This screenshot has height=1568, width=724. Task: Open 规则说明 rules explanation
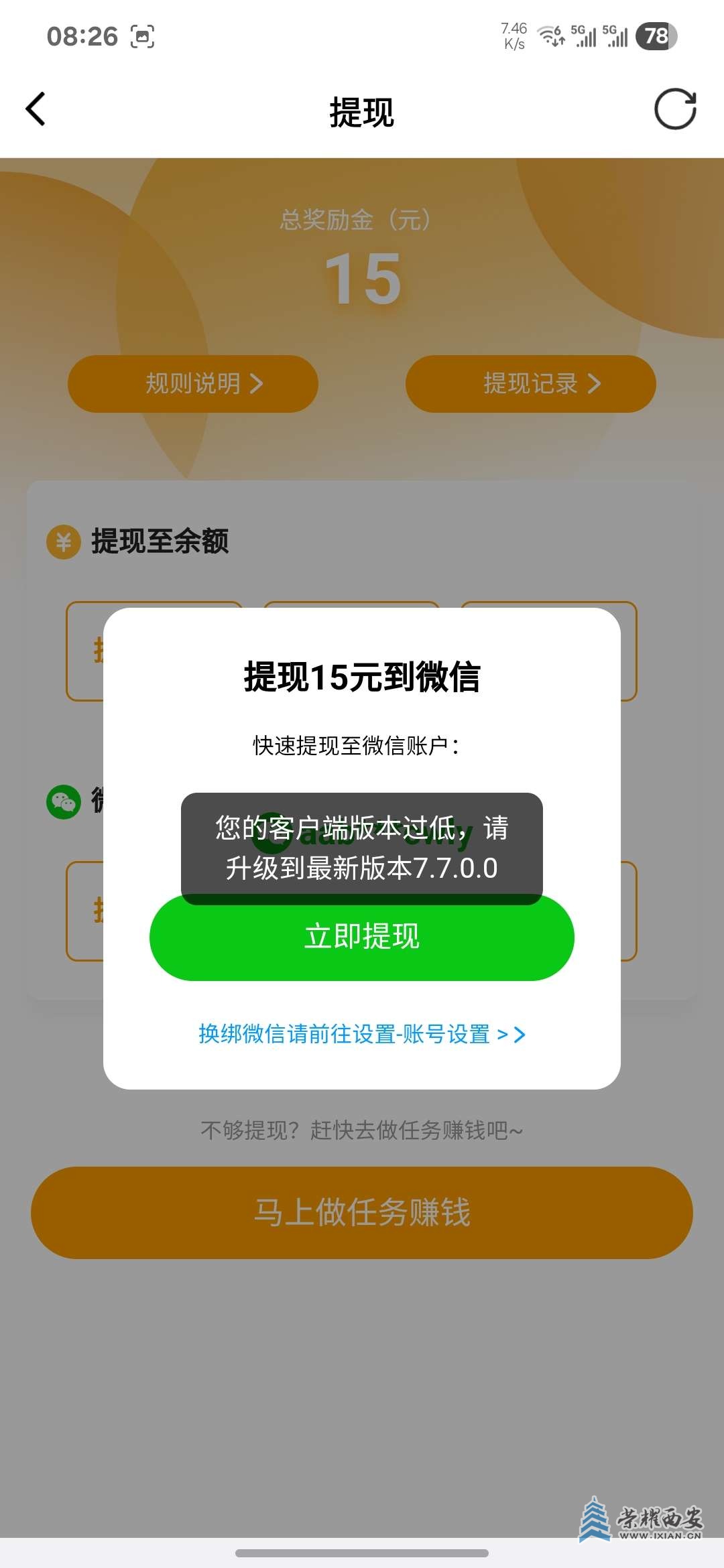(x=193, y=384)
